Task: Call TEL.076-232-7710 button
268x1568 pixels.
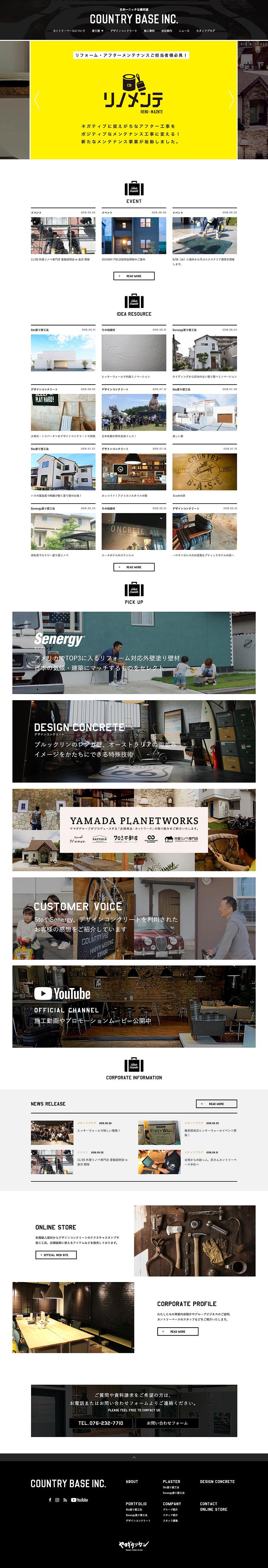Action: [x=101, y=1423]
